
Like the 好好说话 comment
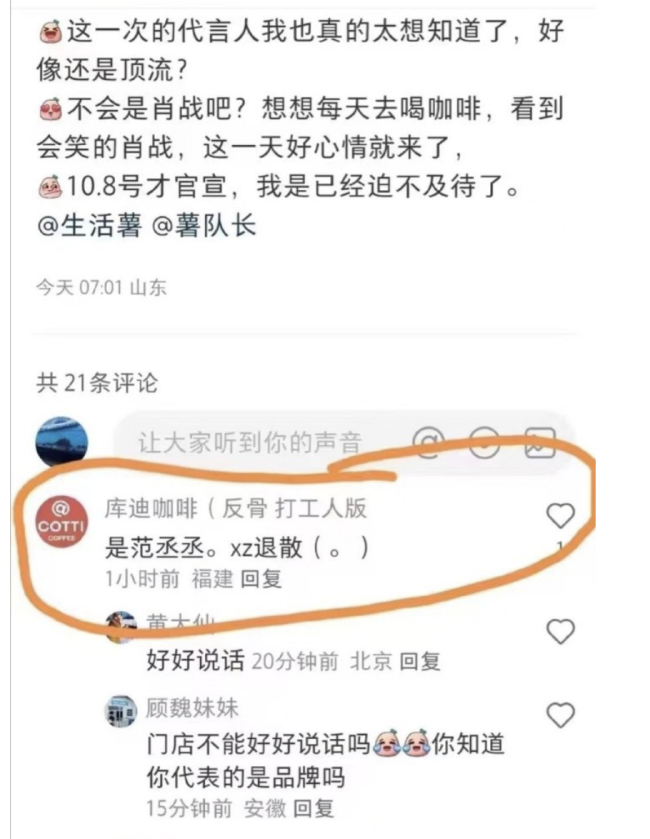point(561,631)
